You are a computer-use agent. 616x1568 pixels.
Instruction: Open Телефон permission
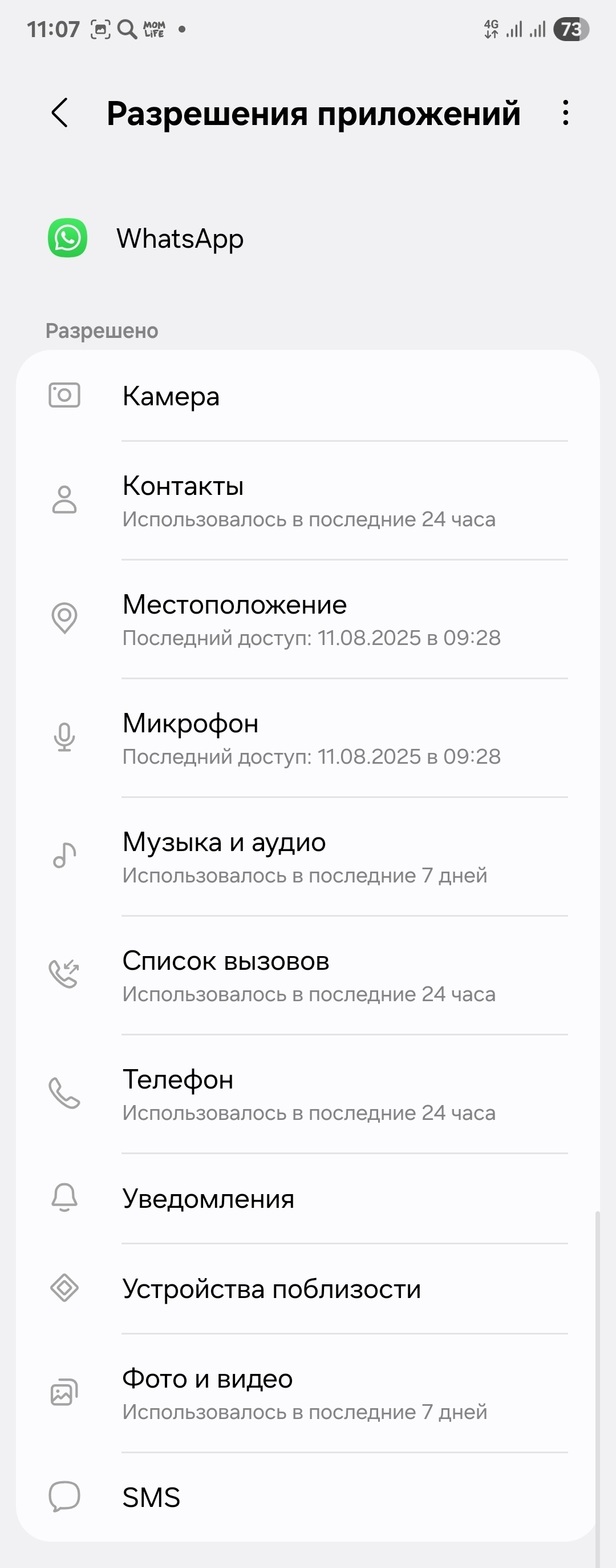pyautogui.click(x=307, y=1094)
